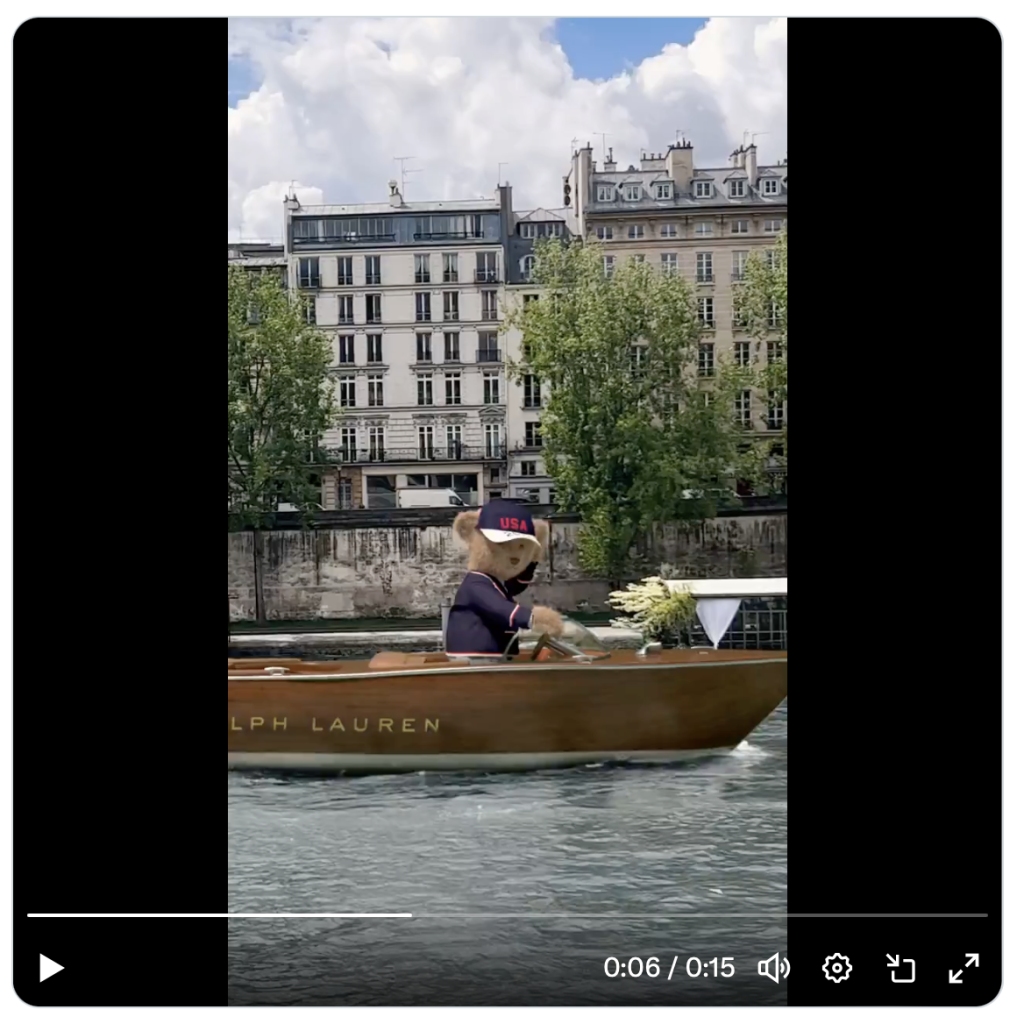Viewport: 1024px width, 1024px height.
Task: Seek on the video progress bar
Action: [600, 915]
